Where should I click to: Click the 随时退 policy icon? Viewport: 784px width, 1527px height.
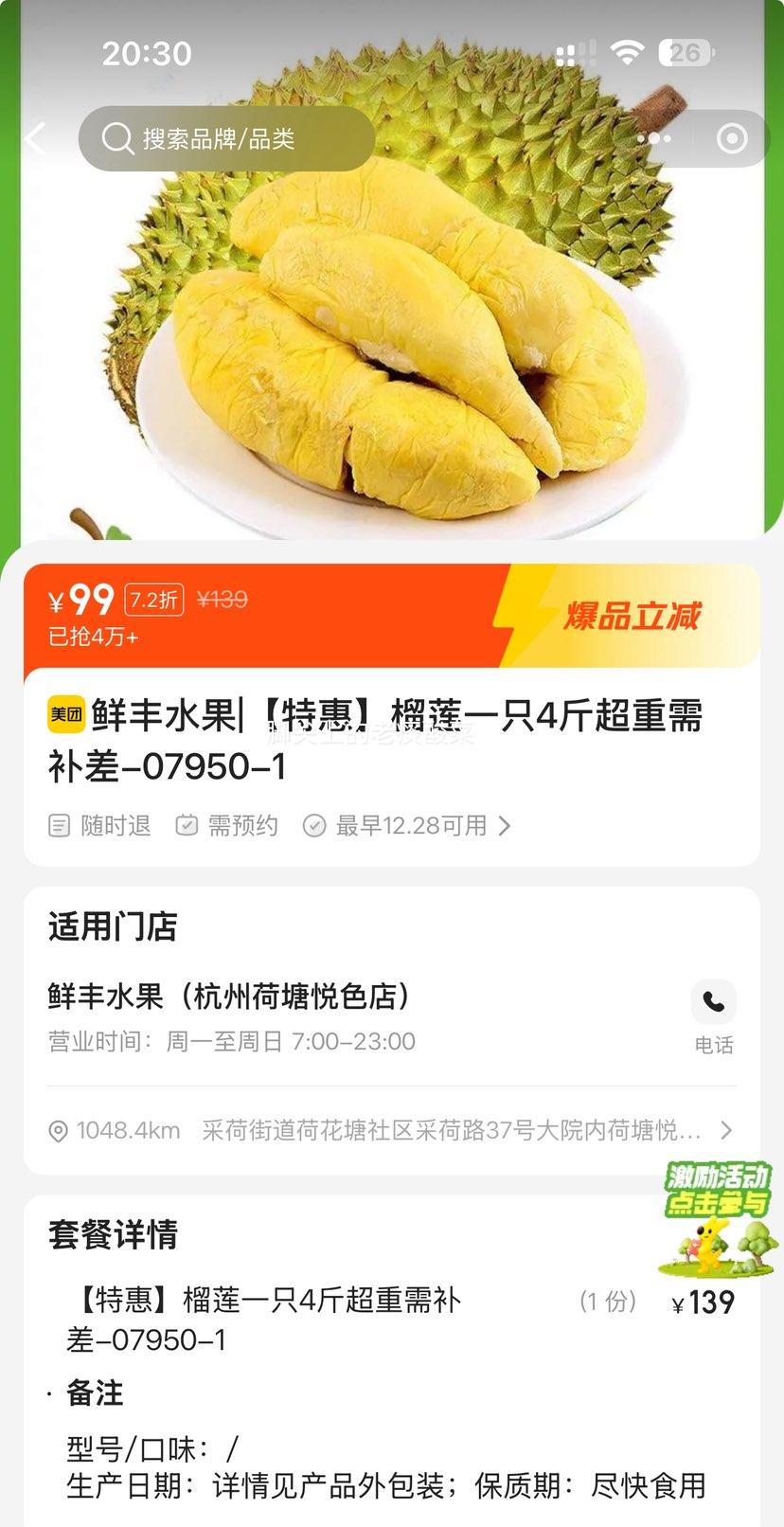click(x=59, y=825)
